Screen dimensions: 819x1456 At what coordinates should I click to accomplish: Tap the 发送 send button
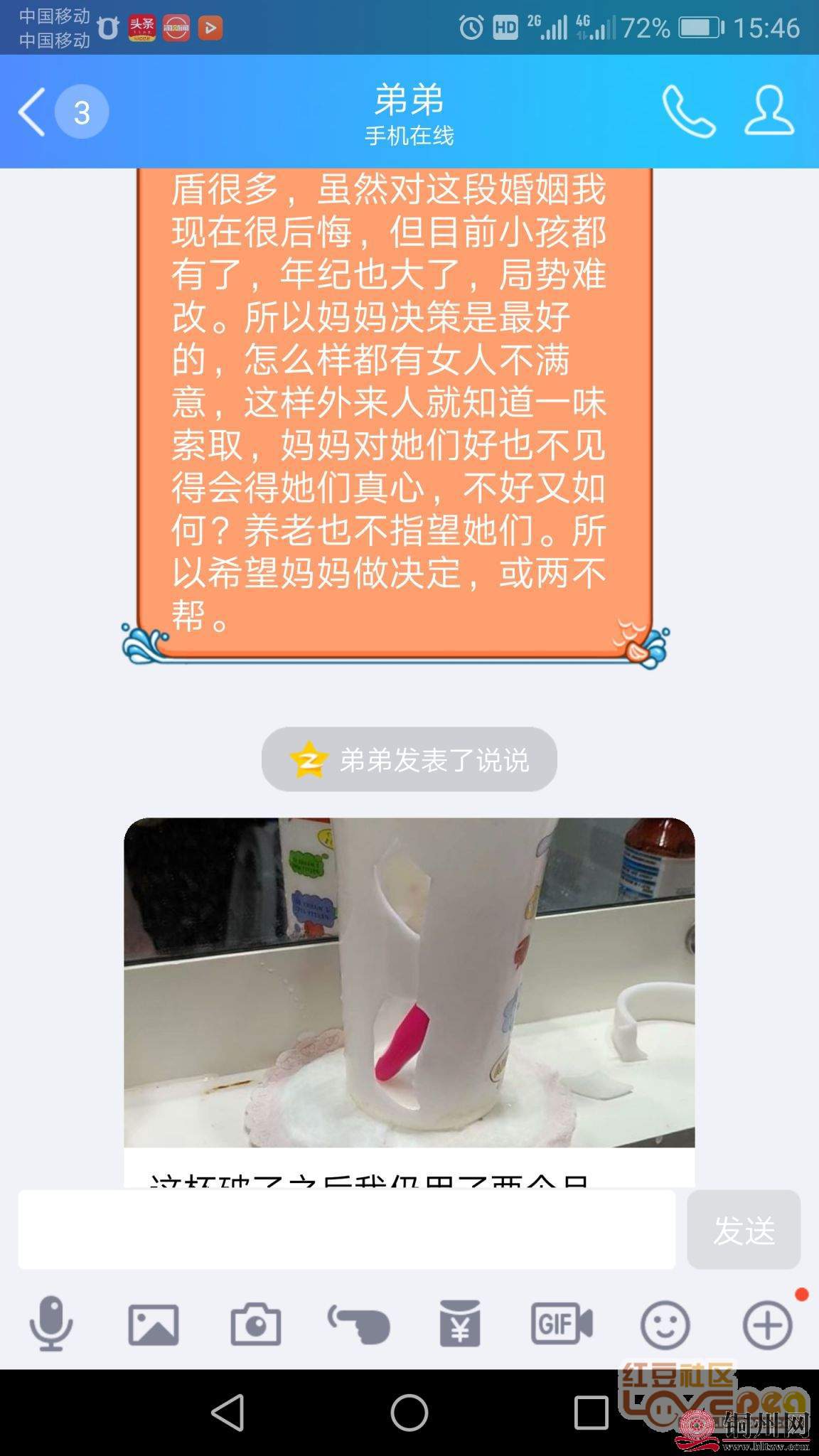point(743,1230)
